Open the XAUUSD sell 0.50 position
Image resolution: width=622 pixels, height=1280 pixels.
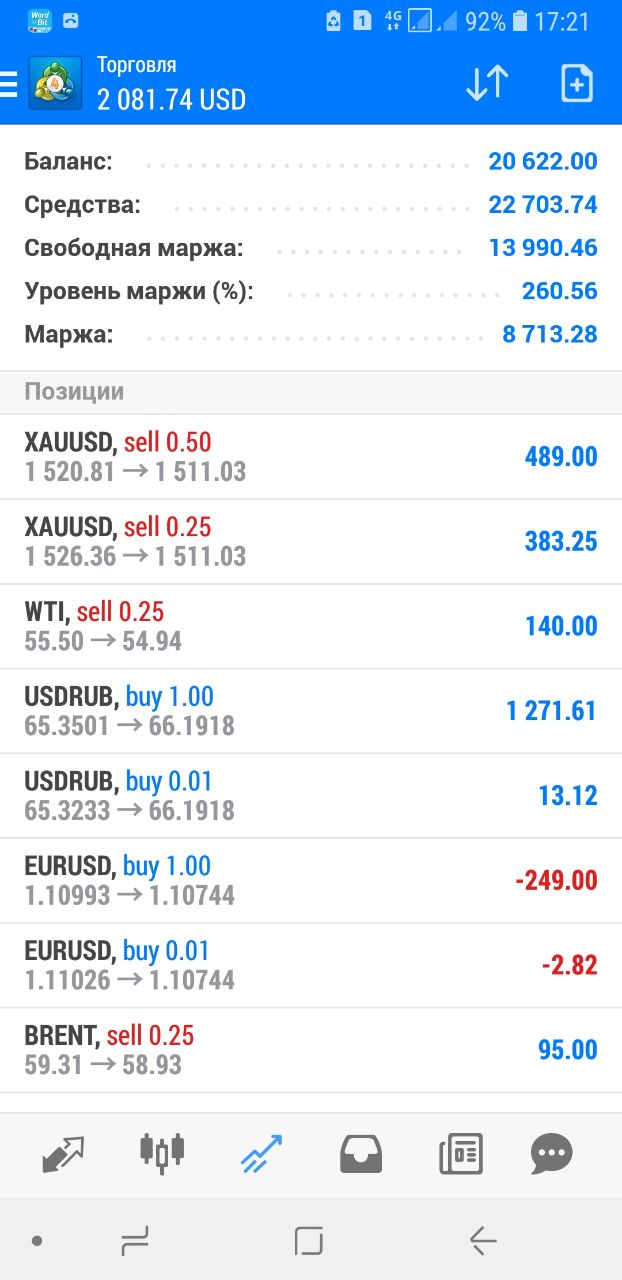311,457
